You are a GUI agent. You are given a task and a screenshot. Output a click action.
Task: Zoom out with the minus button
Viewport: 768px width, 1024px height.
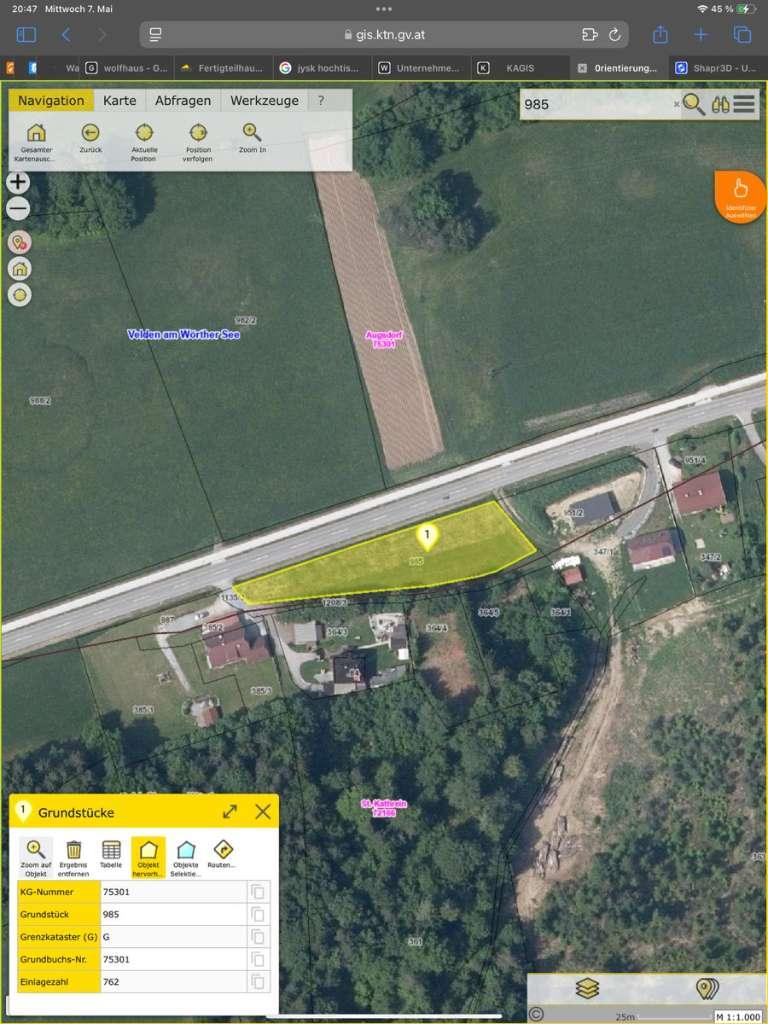[x=18, y=208]
